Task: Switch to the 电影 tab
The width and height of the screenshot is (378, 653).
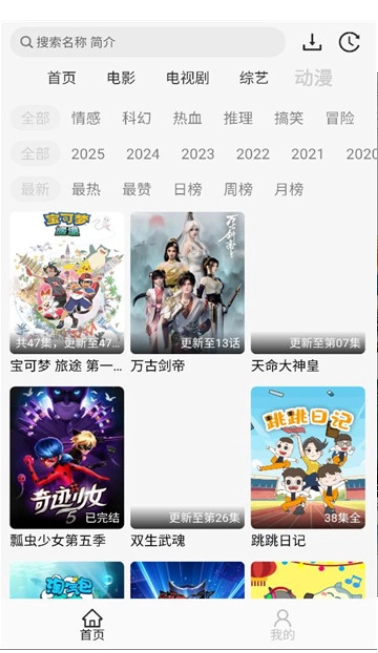Action: [x=121, y=78]
